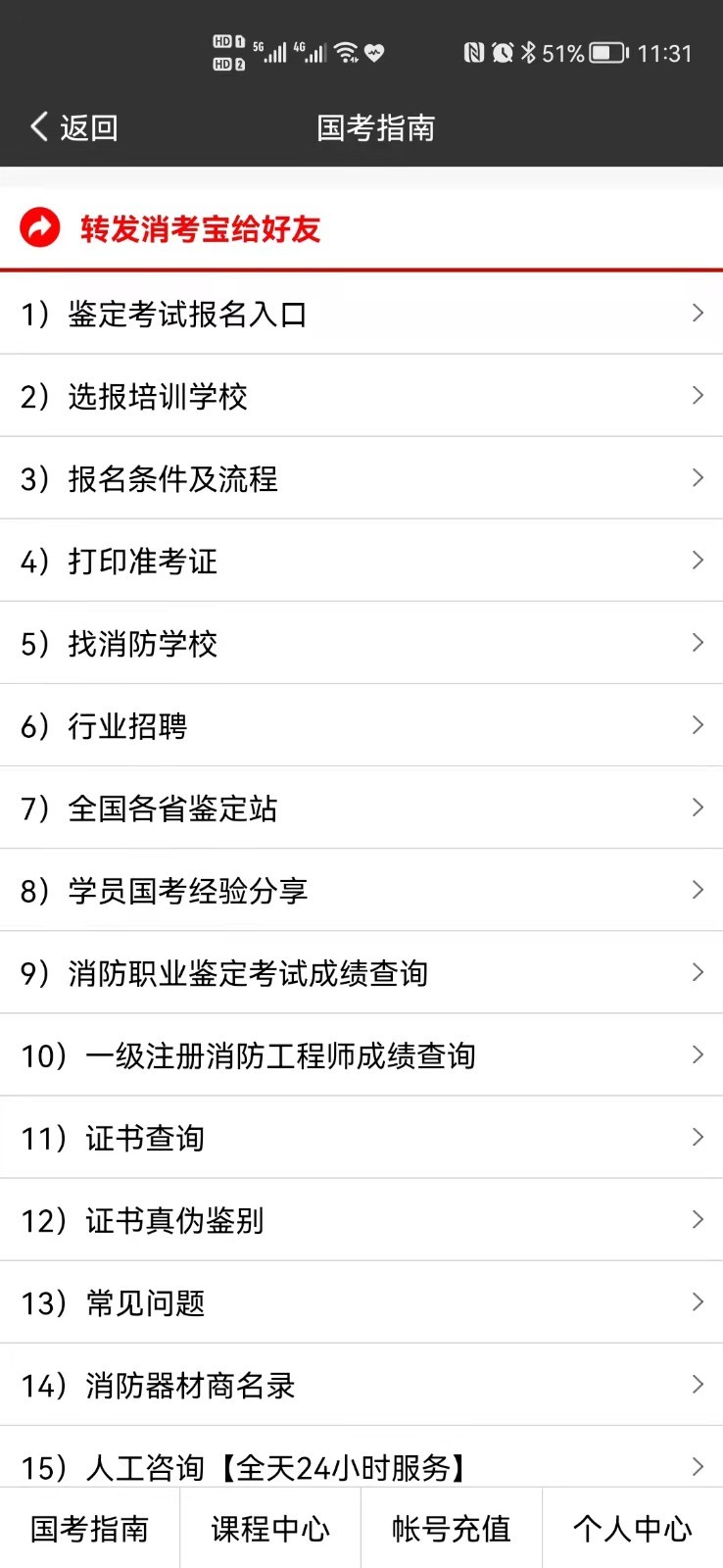
Task: Open 报名条件及流程
Action: click(x=361, y=478)
